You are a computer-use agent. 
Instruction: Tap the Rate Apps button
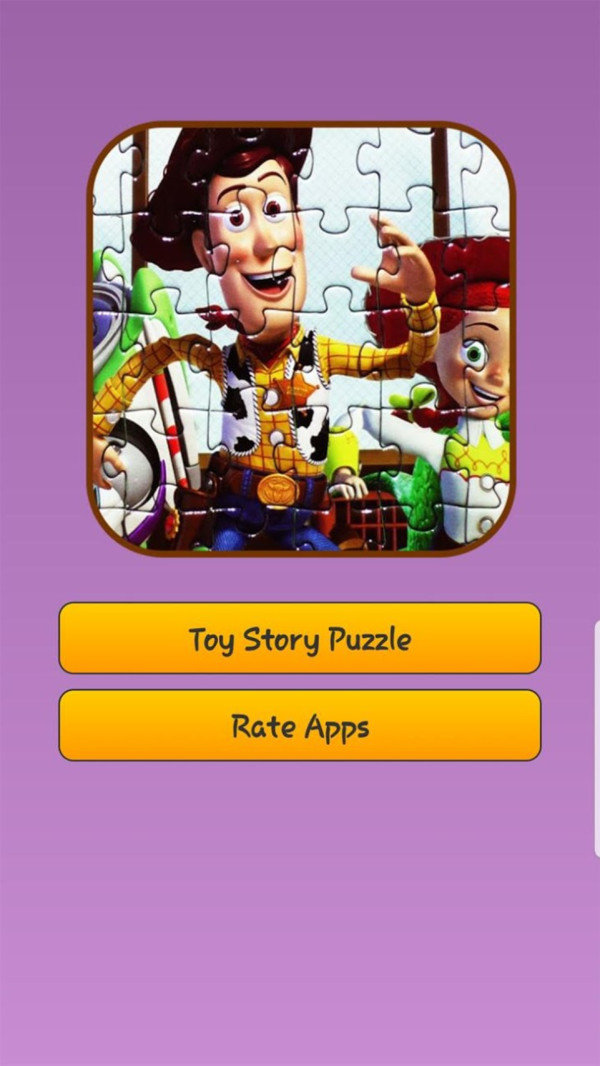point(300,725)
